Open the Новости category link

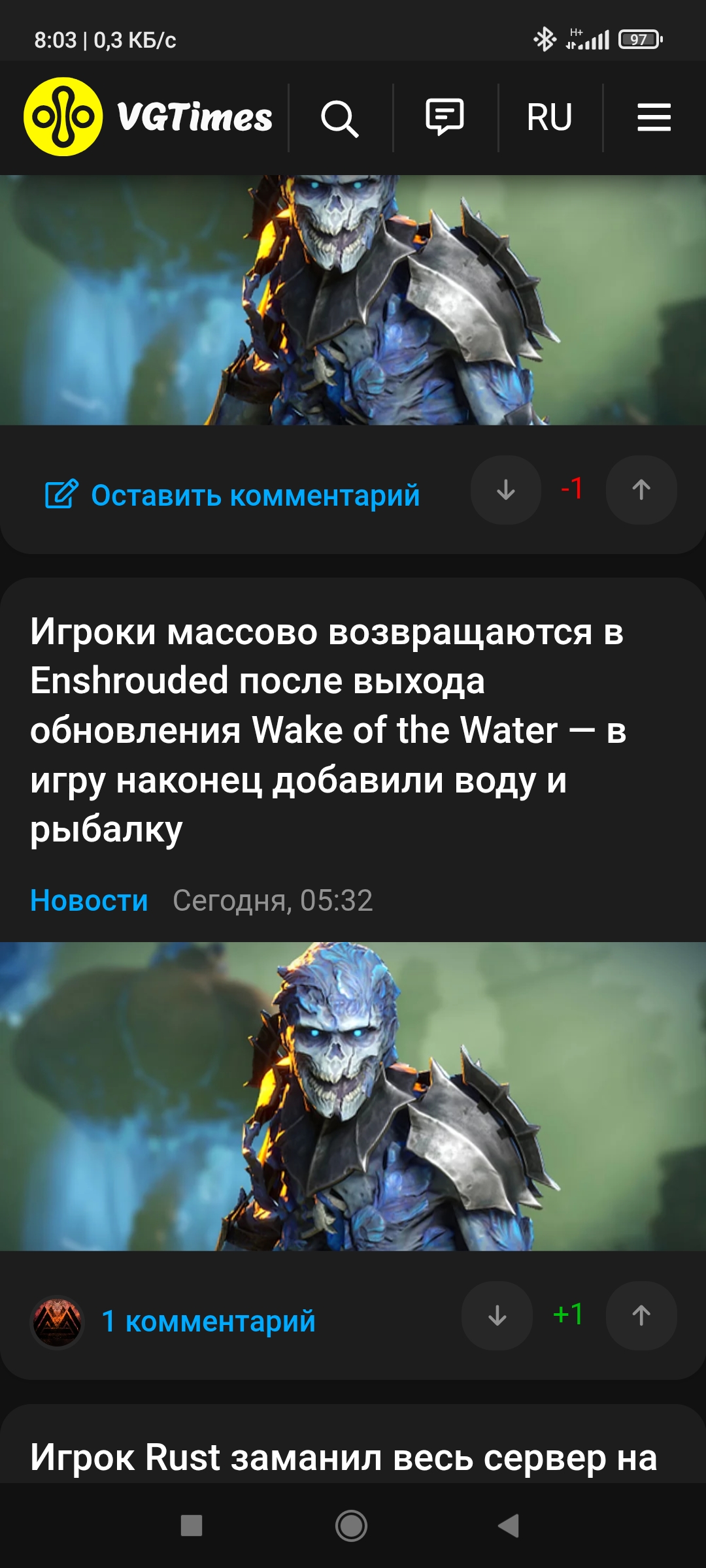tap(89, 900)
